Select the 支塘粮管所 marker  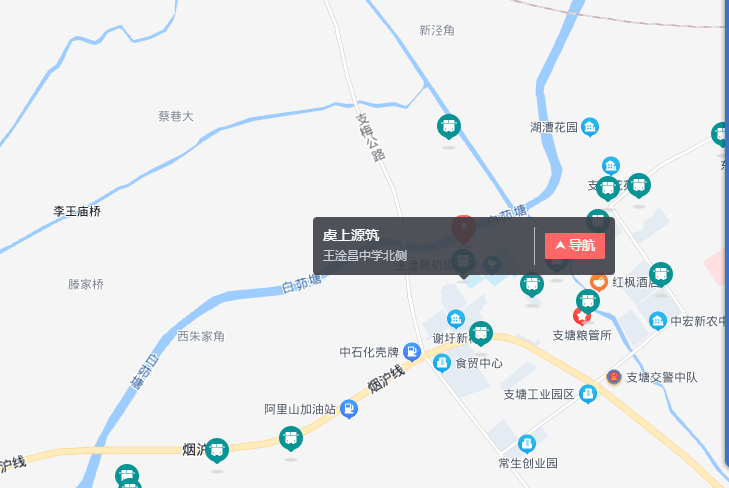(x=582, y=317)
